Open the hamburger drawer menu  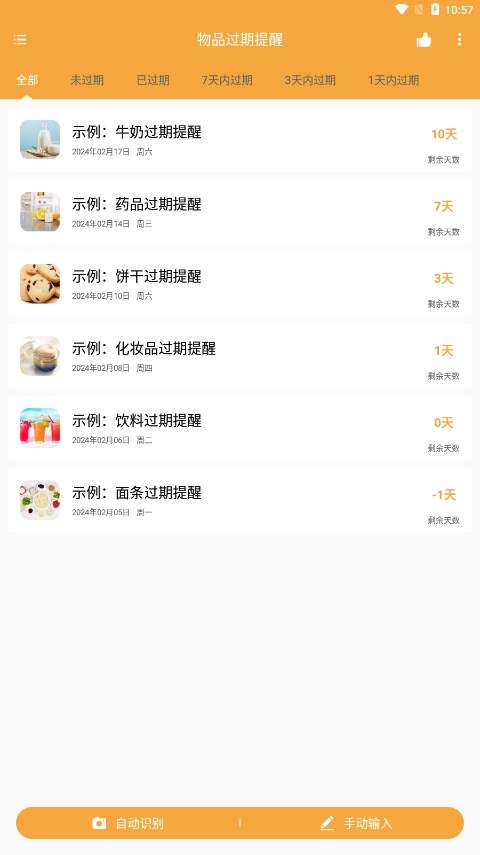click(x=20, y=39)
